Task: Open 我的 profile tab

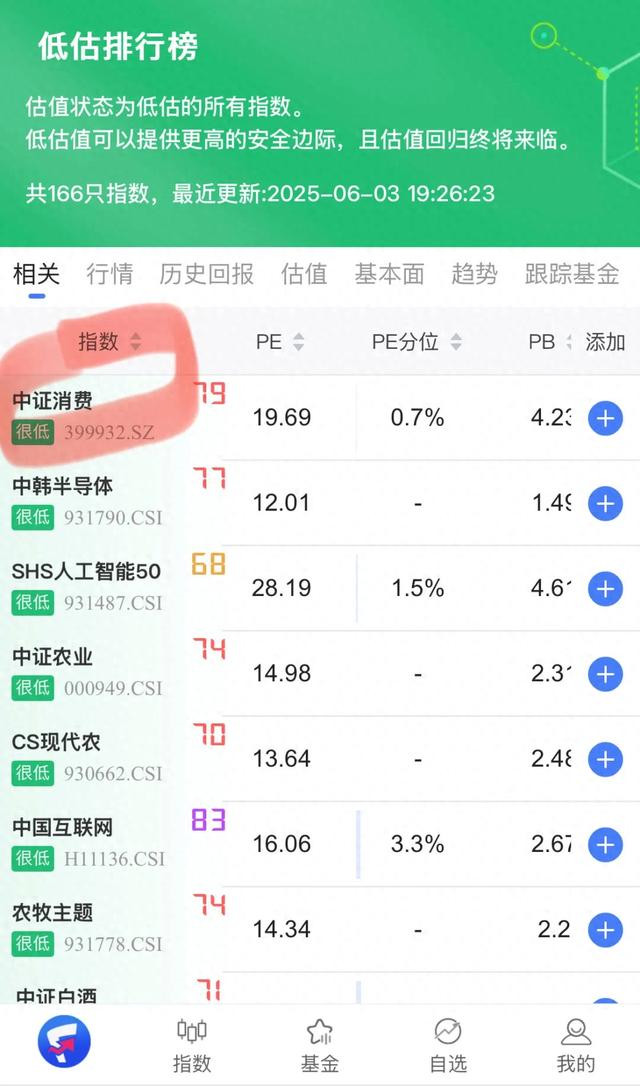Action: 576,1046
